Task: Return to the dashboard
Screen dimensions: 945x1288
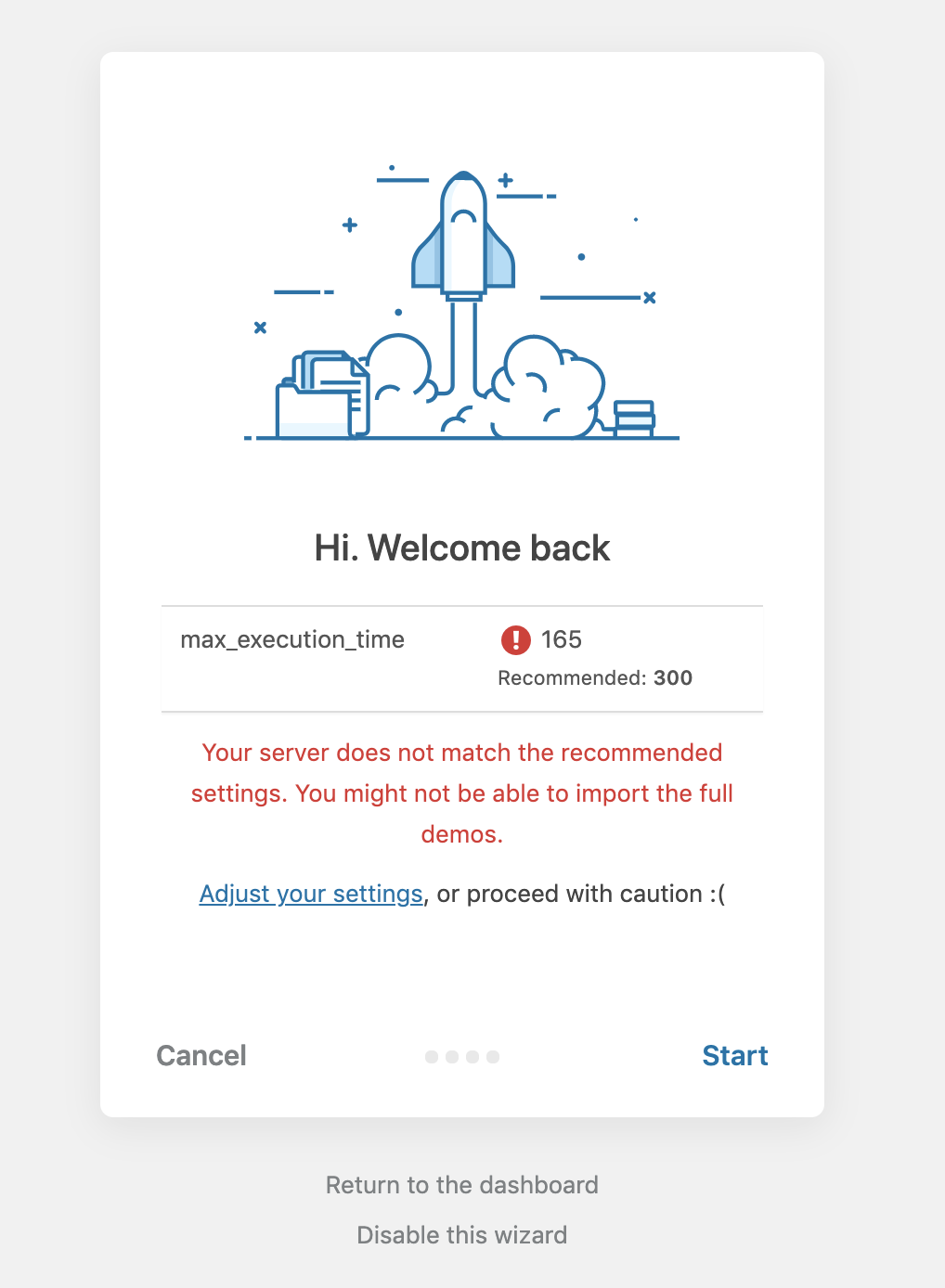Action: point(461,1185)
